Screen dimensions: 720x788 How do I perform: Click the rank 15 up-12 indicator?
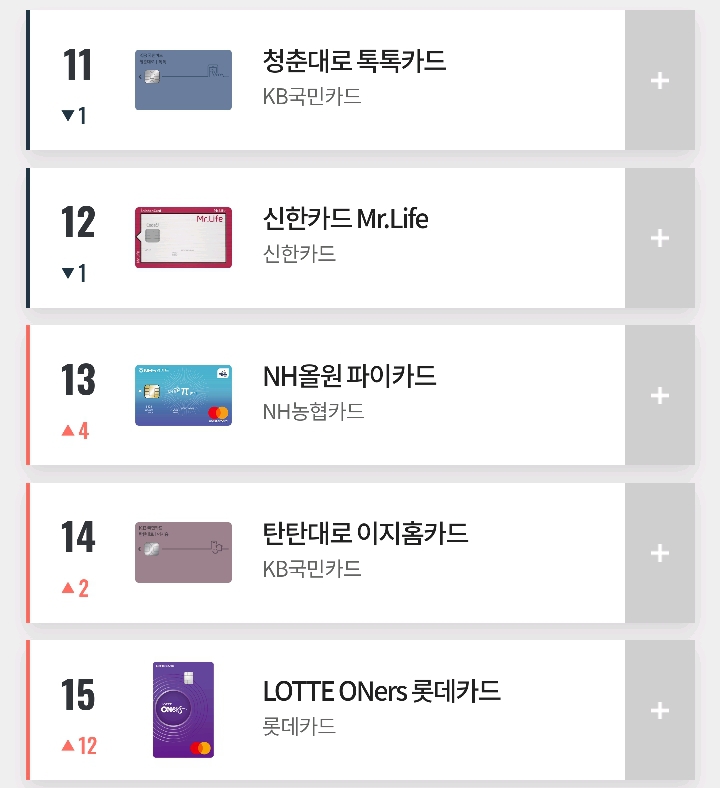pos(77,745)
